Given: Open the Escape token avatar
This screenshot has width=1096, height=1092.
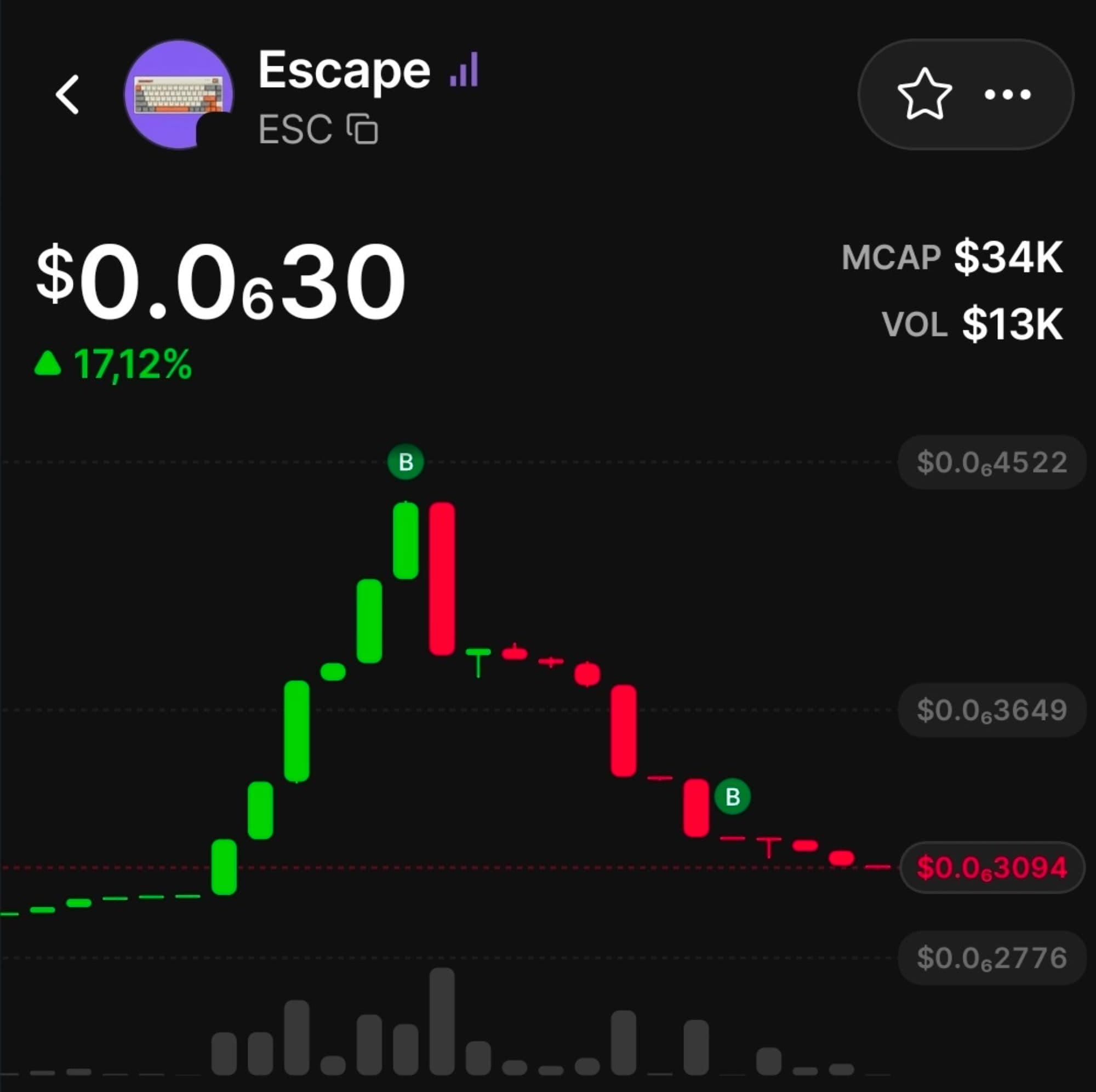Looking at the screenshot, I should point(179,94).
